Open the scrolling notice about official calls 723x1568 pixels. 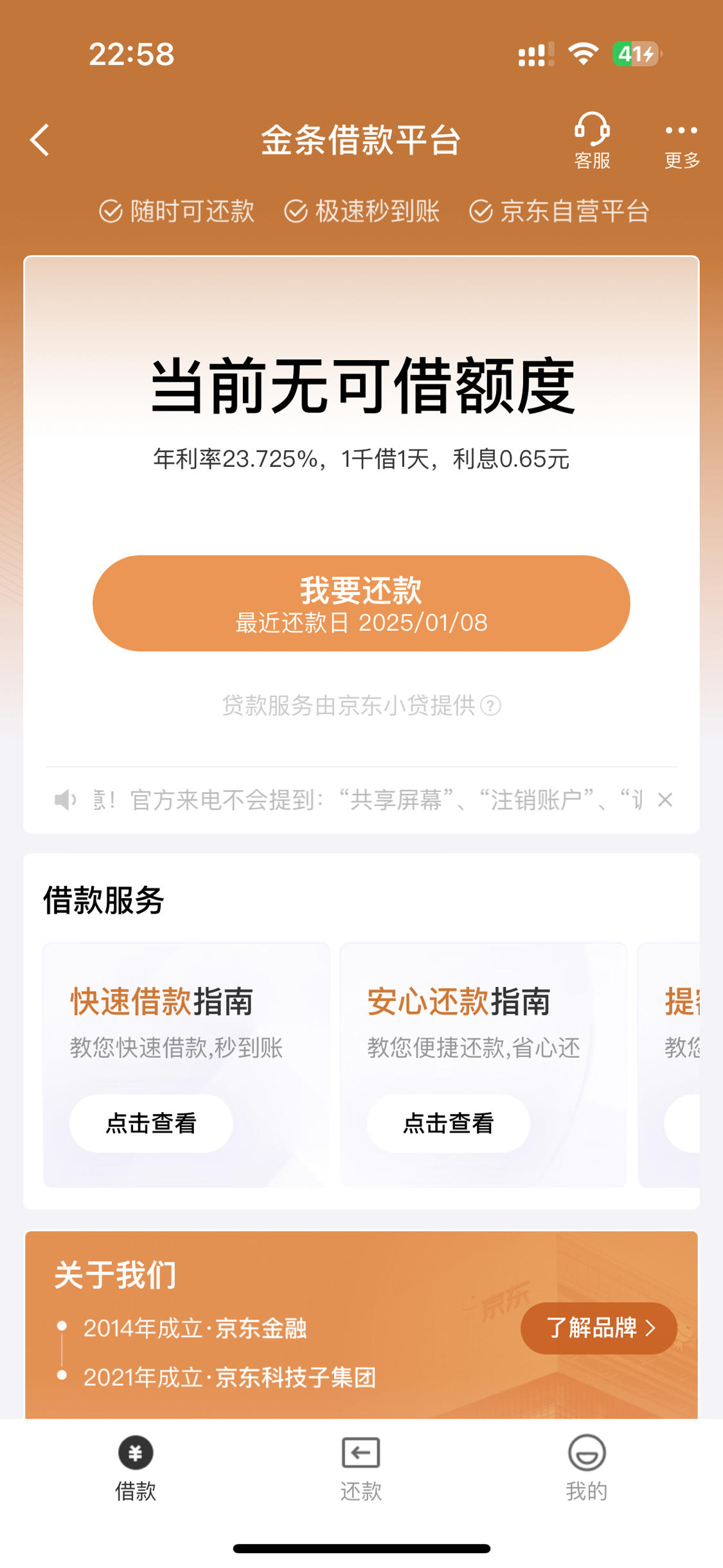point(366,800)
